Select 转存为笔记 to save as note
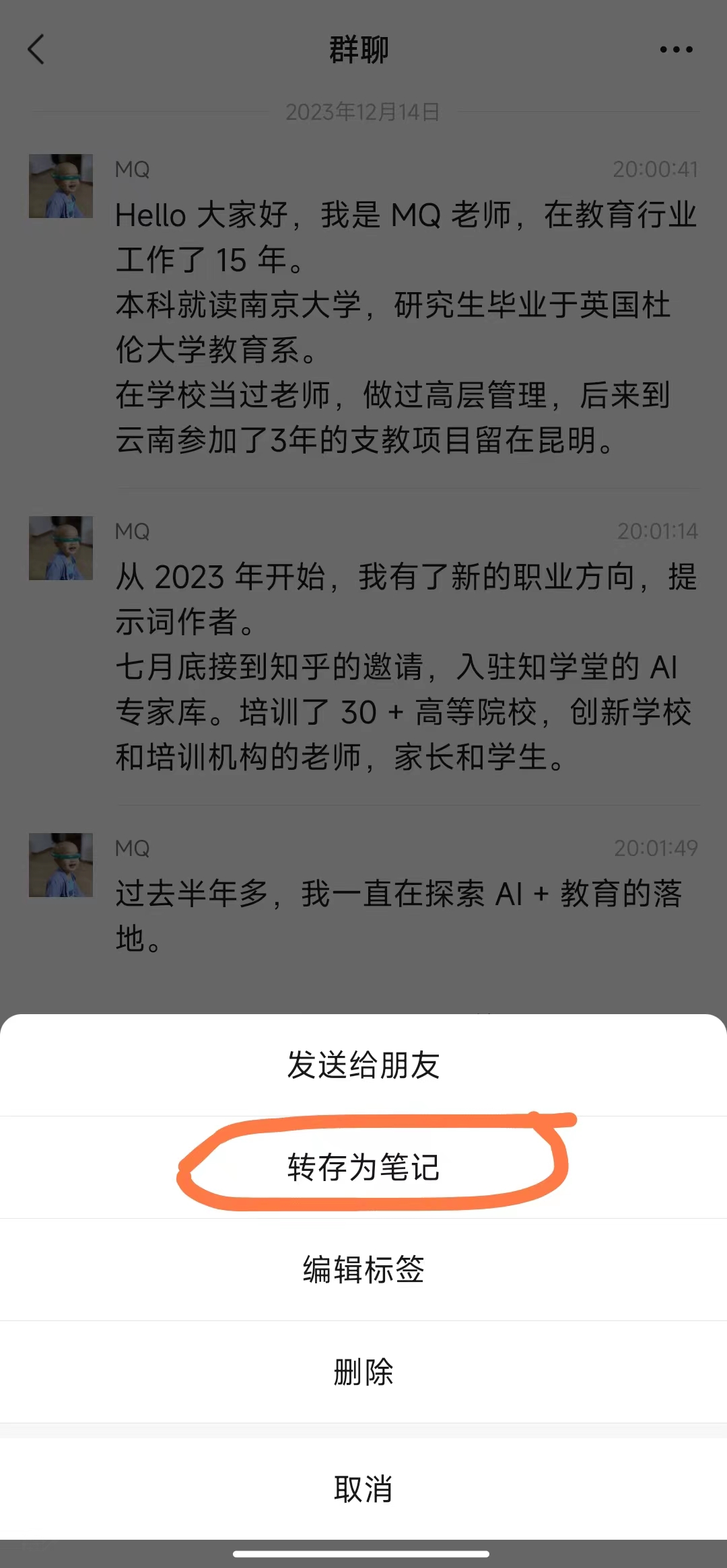The image size is (727, 1568). click(363, 1168)
